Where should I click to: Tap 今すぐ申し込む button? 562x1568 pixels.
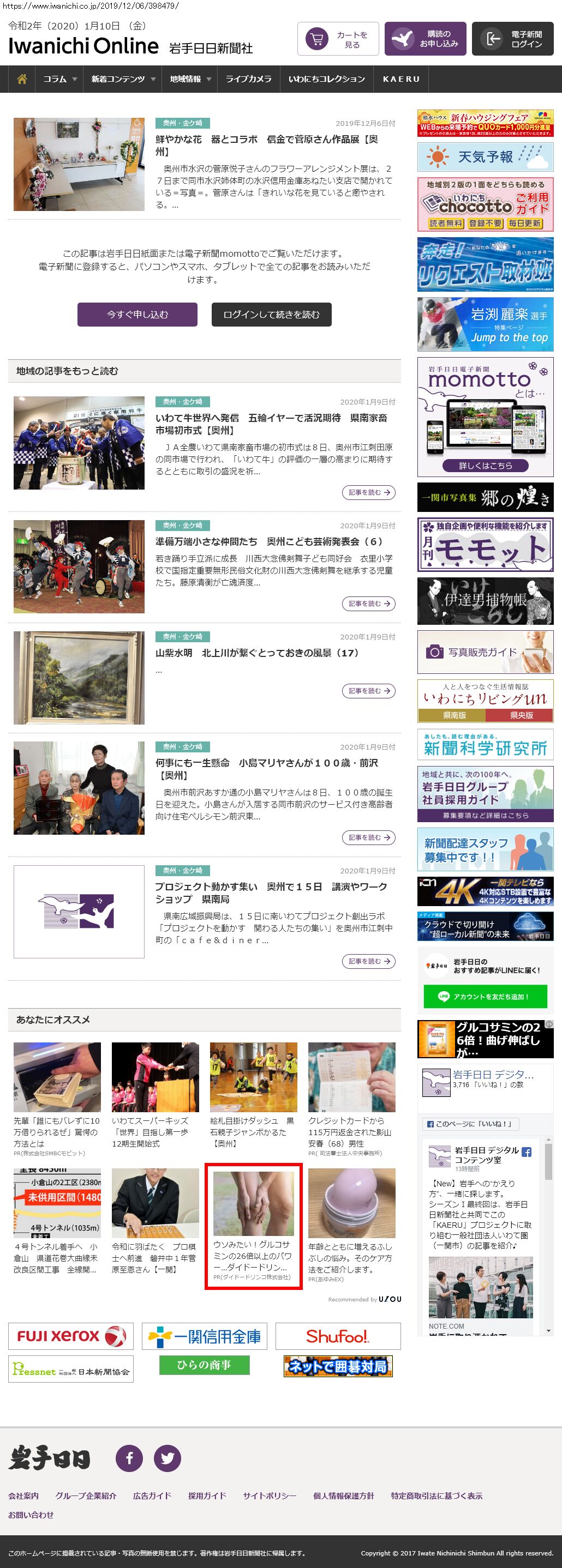pos(137,315)
